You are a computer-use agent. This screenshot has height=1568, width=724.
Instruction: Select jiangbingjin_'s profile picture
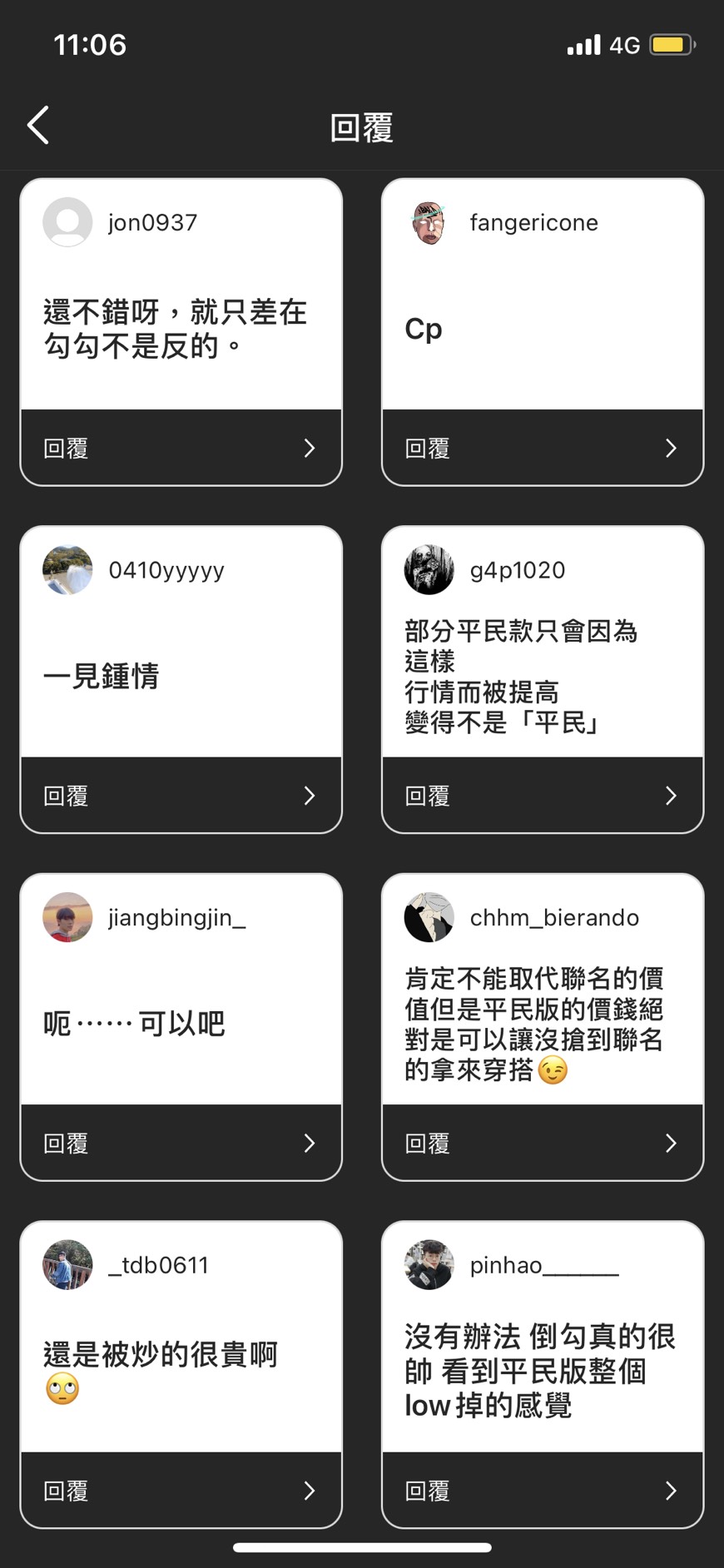point(67,917)
